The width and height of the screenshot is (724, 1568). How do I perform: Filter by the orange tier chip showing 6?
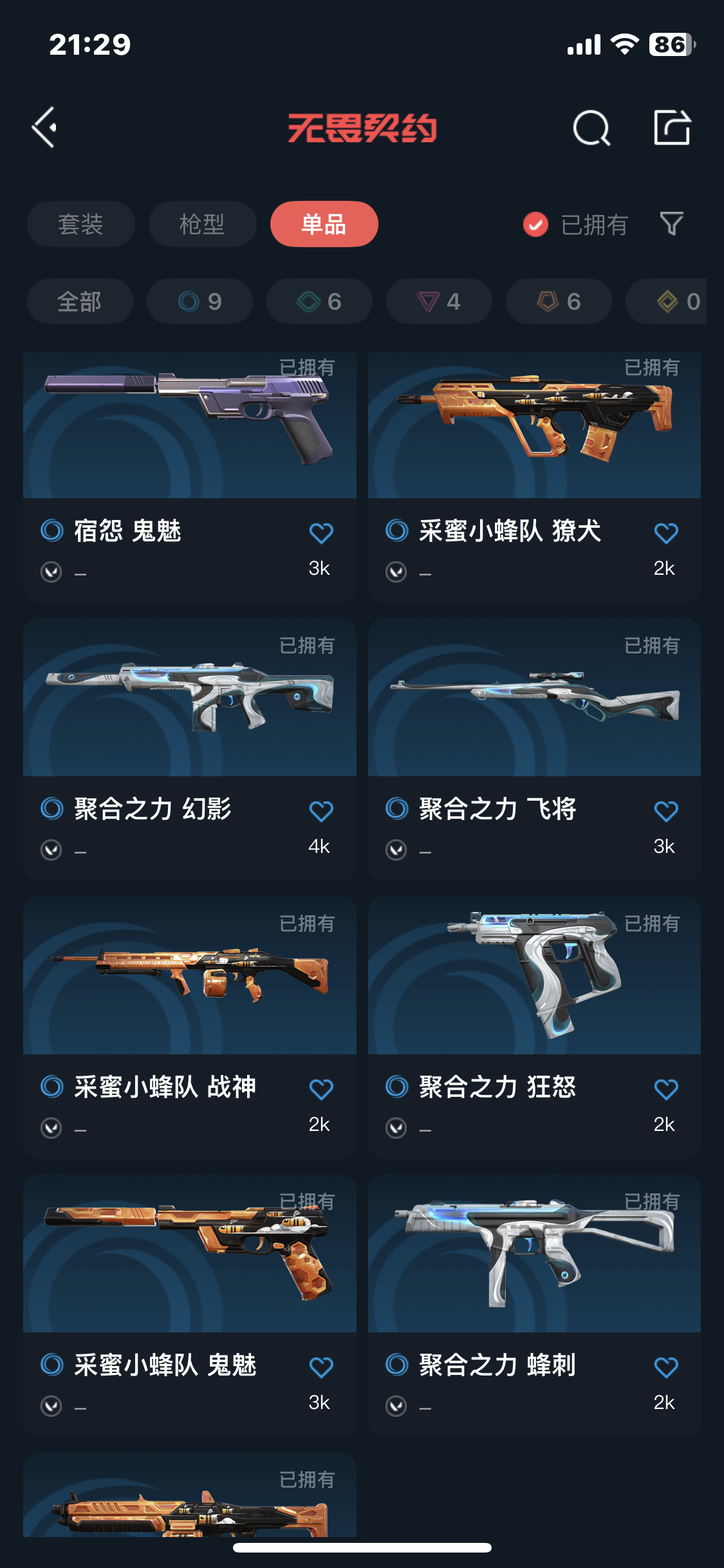[x=559, y=301]
